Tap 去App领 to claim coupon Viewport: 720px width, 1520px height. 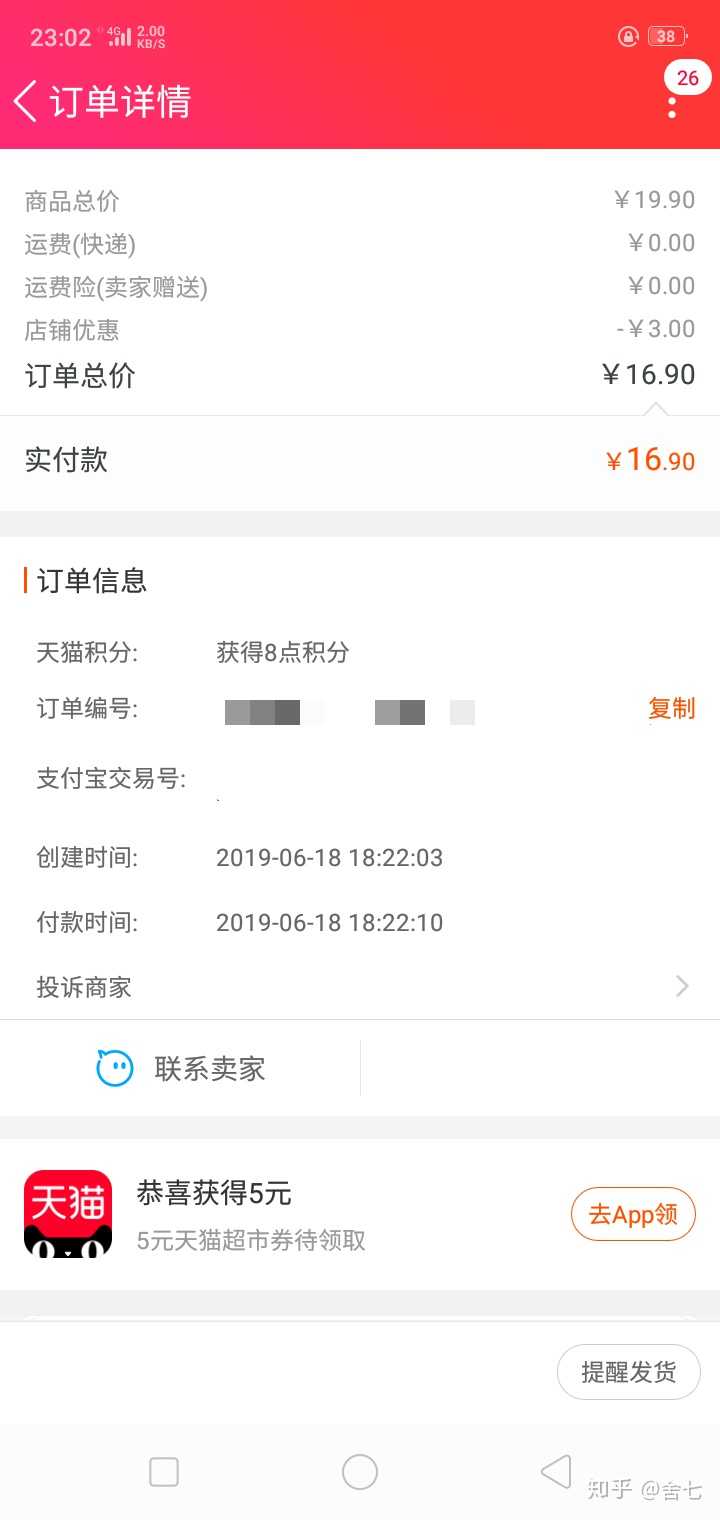click(632, 1214)
